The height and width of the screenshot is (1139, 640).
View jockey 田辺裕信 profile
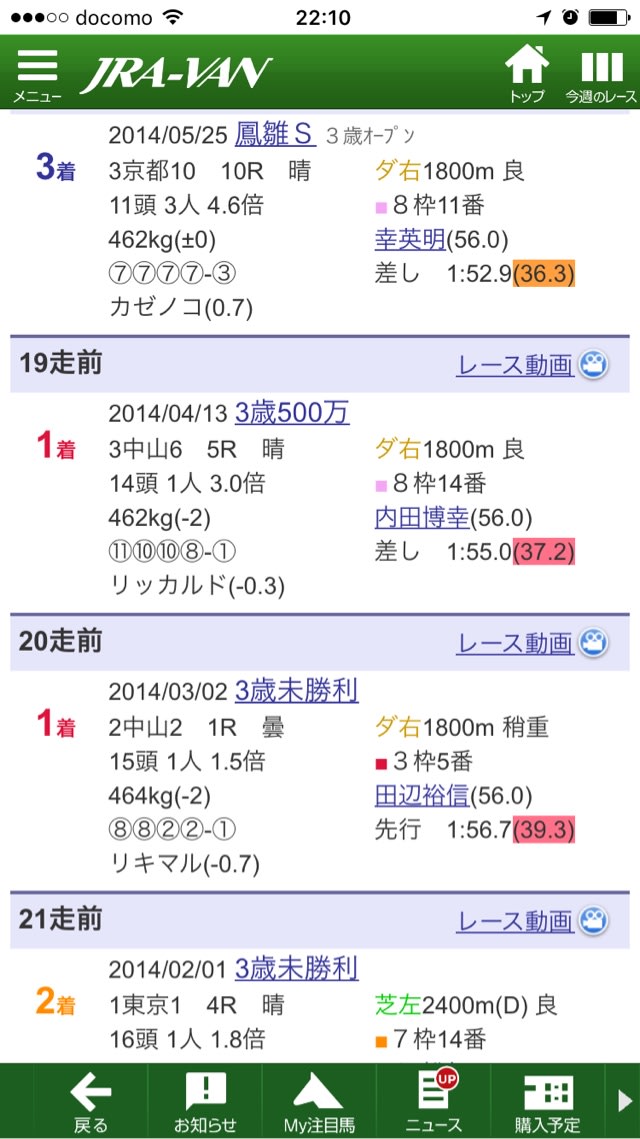[422, 796]
